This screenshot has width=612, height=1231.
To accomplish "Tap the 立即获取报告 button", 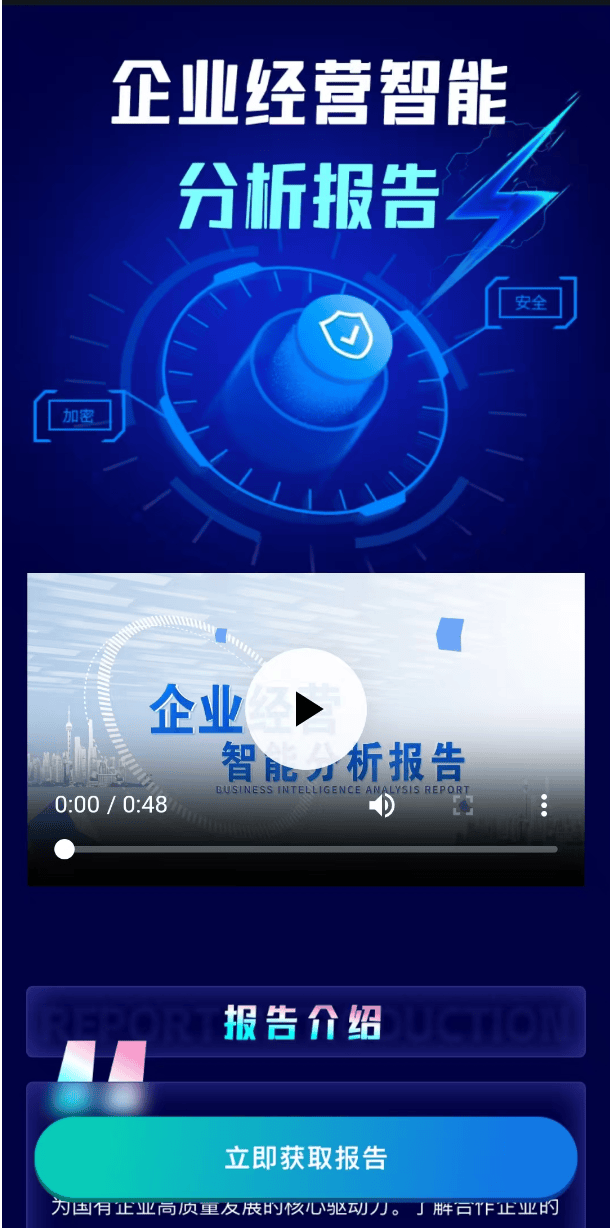I will coord(306,1158).
